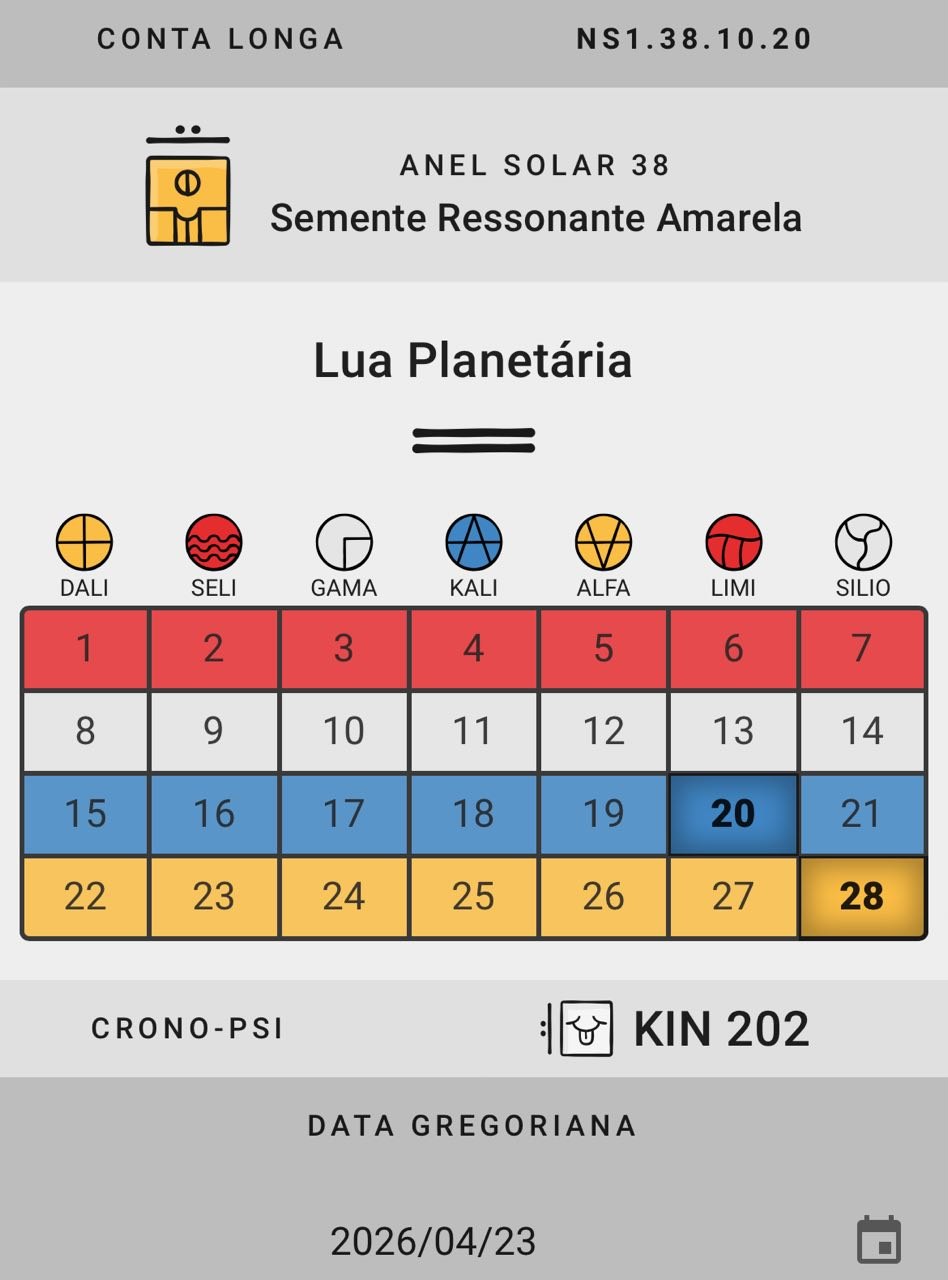Select day 20 in the calendar
Image resolution: width=948 pixels, height=1280 pixels.
pyautogui.click(x=732, y=814)
